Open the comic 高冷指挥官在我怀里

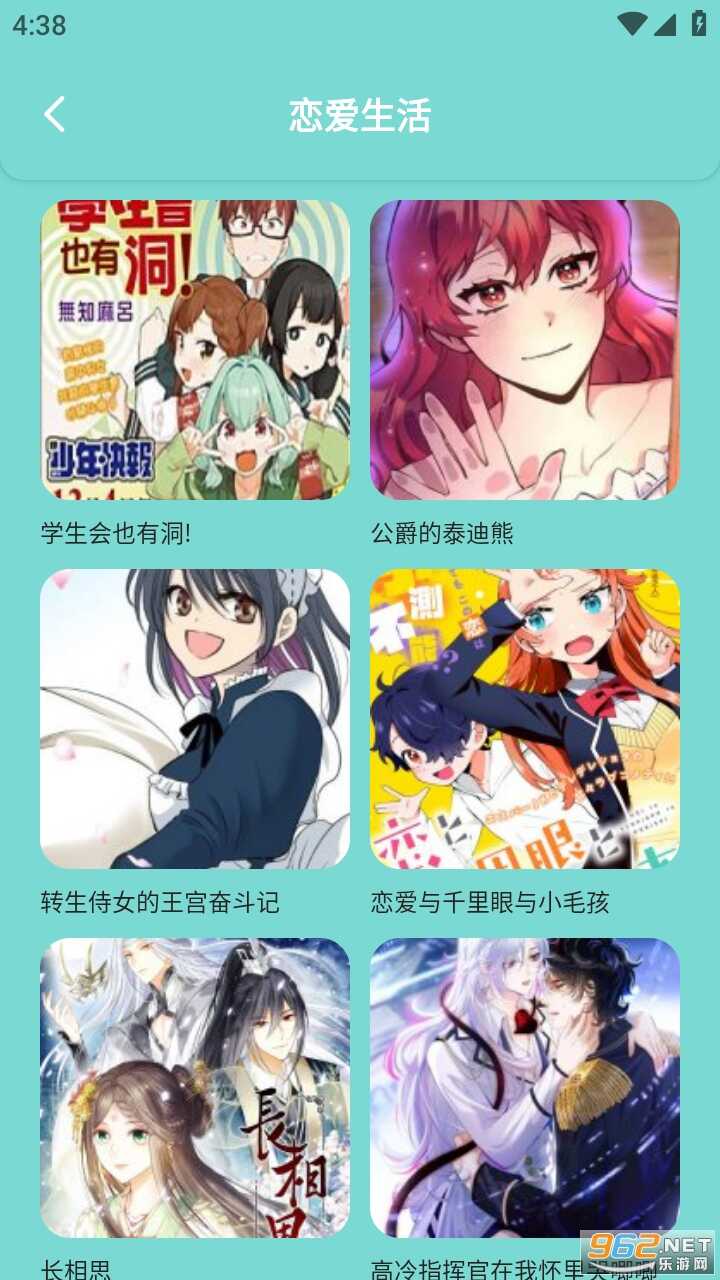coord(525,1088)
